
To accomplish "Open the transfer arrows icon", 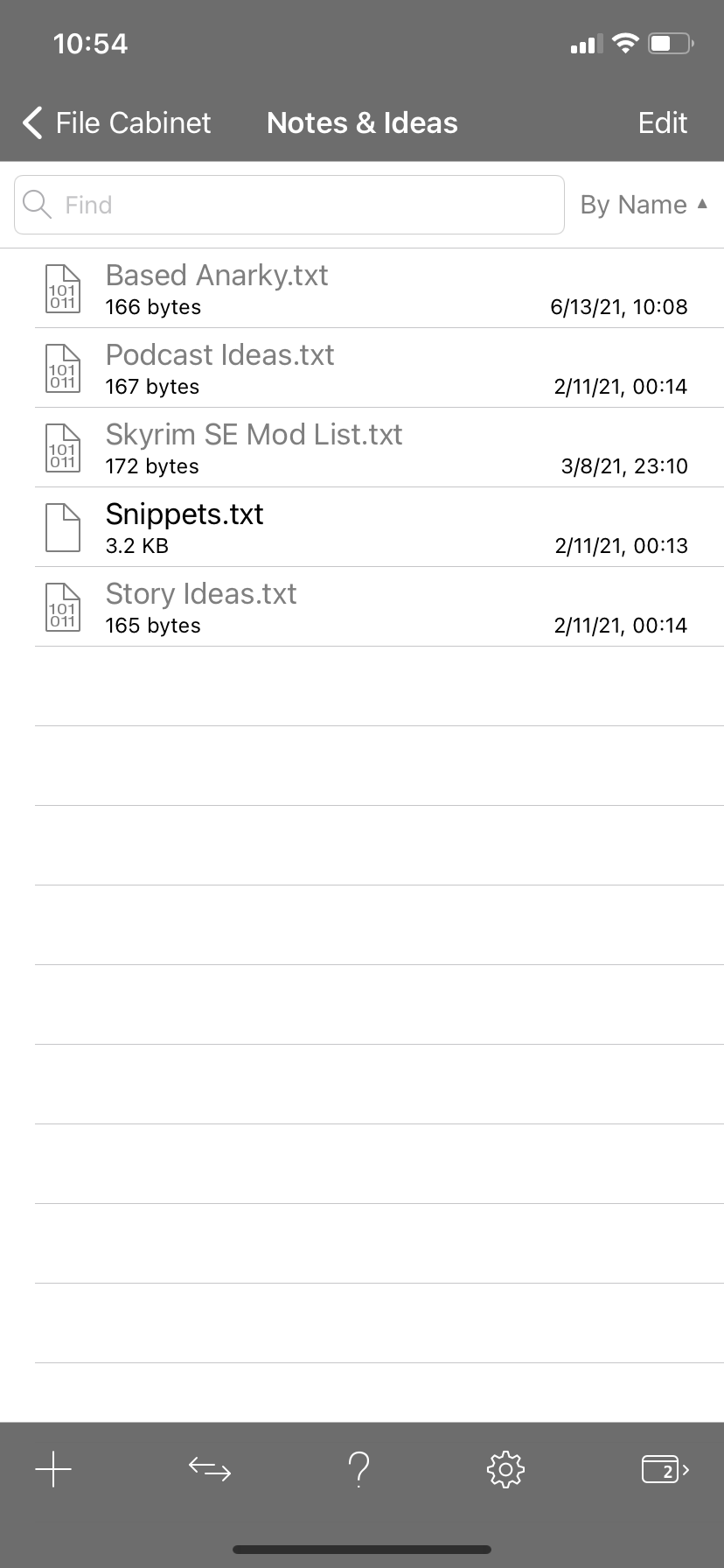I will [210, 1469].
